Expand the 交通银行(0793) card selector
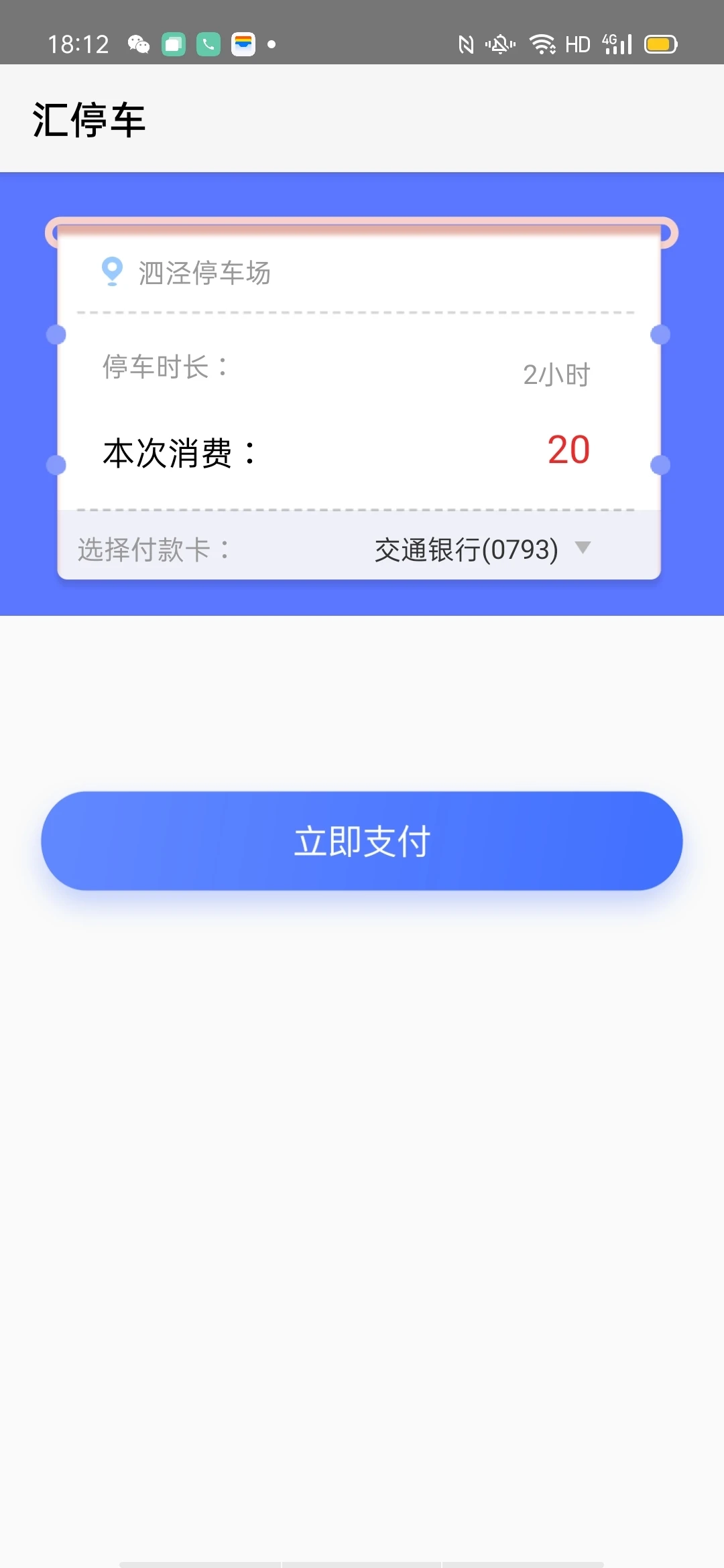Screen dimensions: 724x1568 (465, 549)
